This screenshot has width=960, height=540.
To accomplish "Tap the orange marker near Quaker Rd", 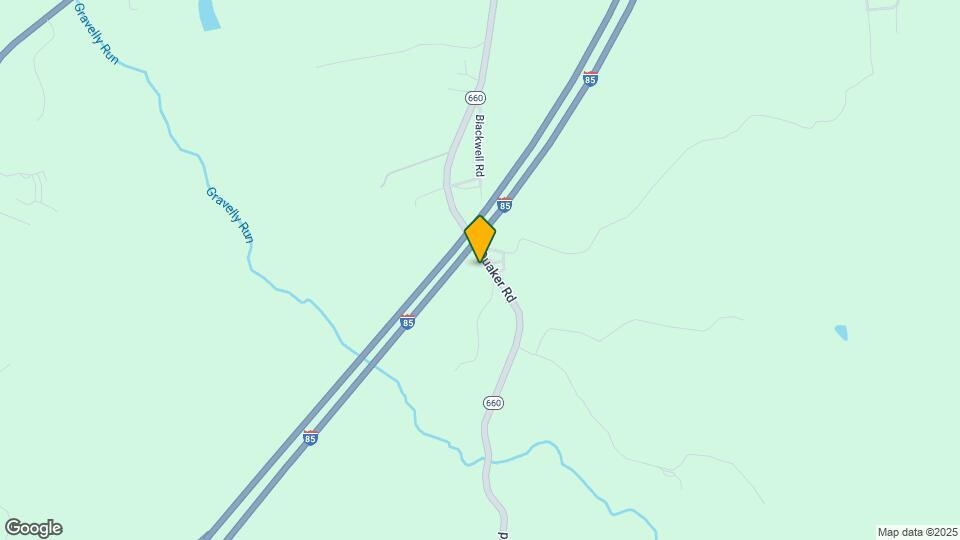I will coord(480,238).
